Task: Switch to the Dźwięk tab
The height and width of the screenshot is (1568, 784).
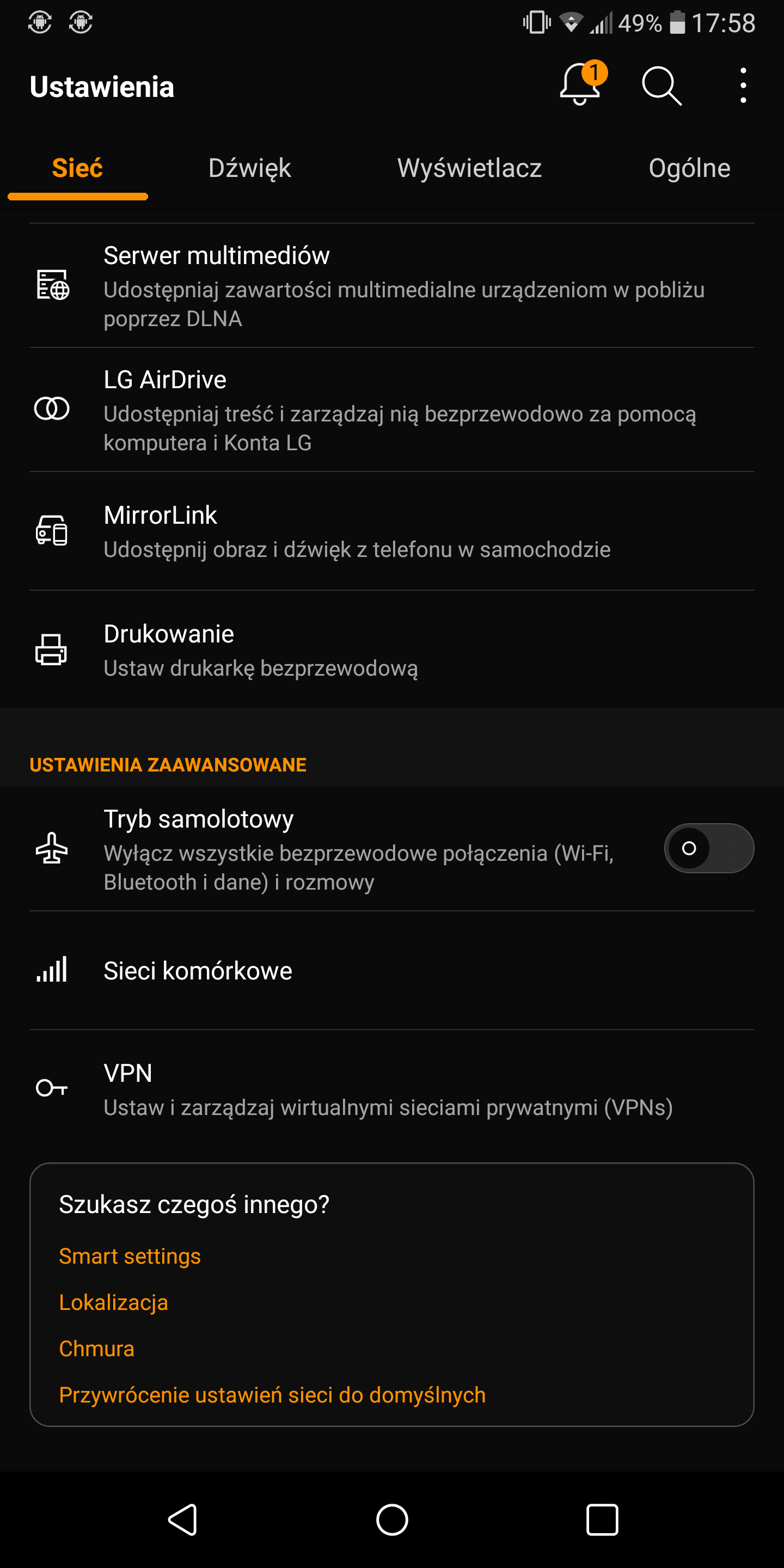Action: 249,168
